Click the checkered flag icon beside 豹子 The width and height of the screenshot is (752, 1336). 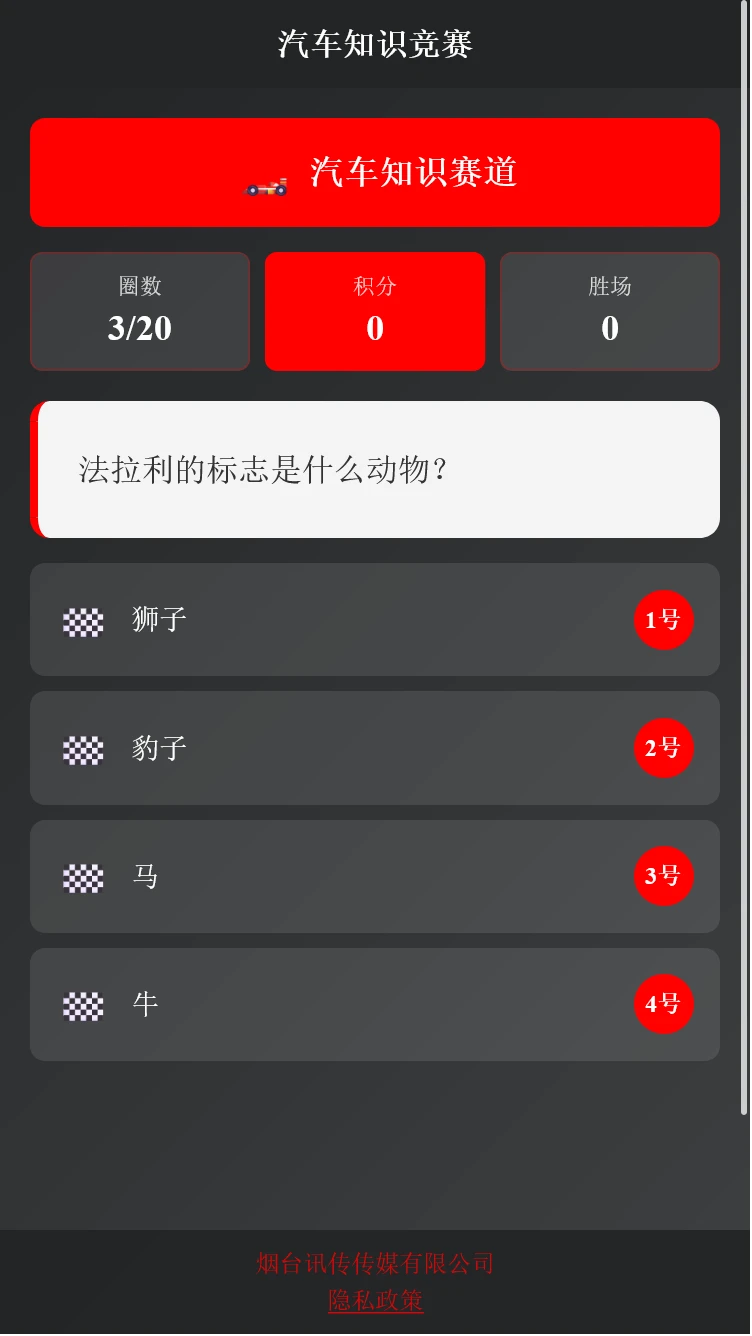tap(82, 748)
